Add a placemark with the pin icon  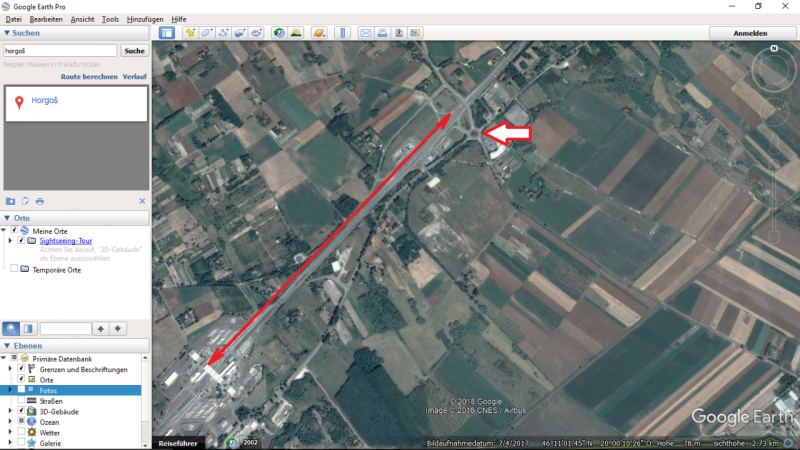(190, 33)
